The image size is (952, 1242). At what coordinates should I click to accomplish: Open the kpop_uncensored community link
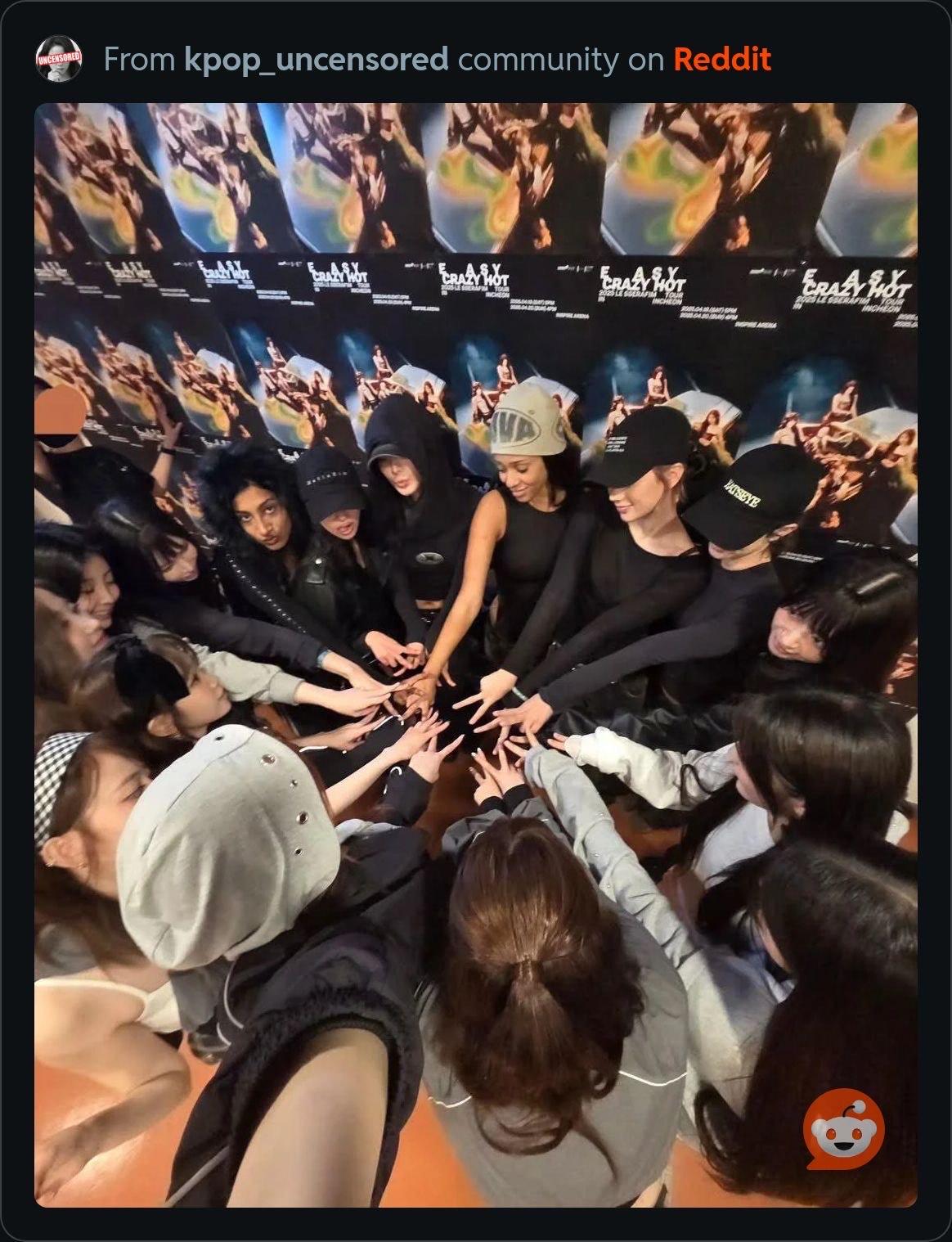click(316, 59)
